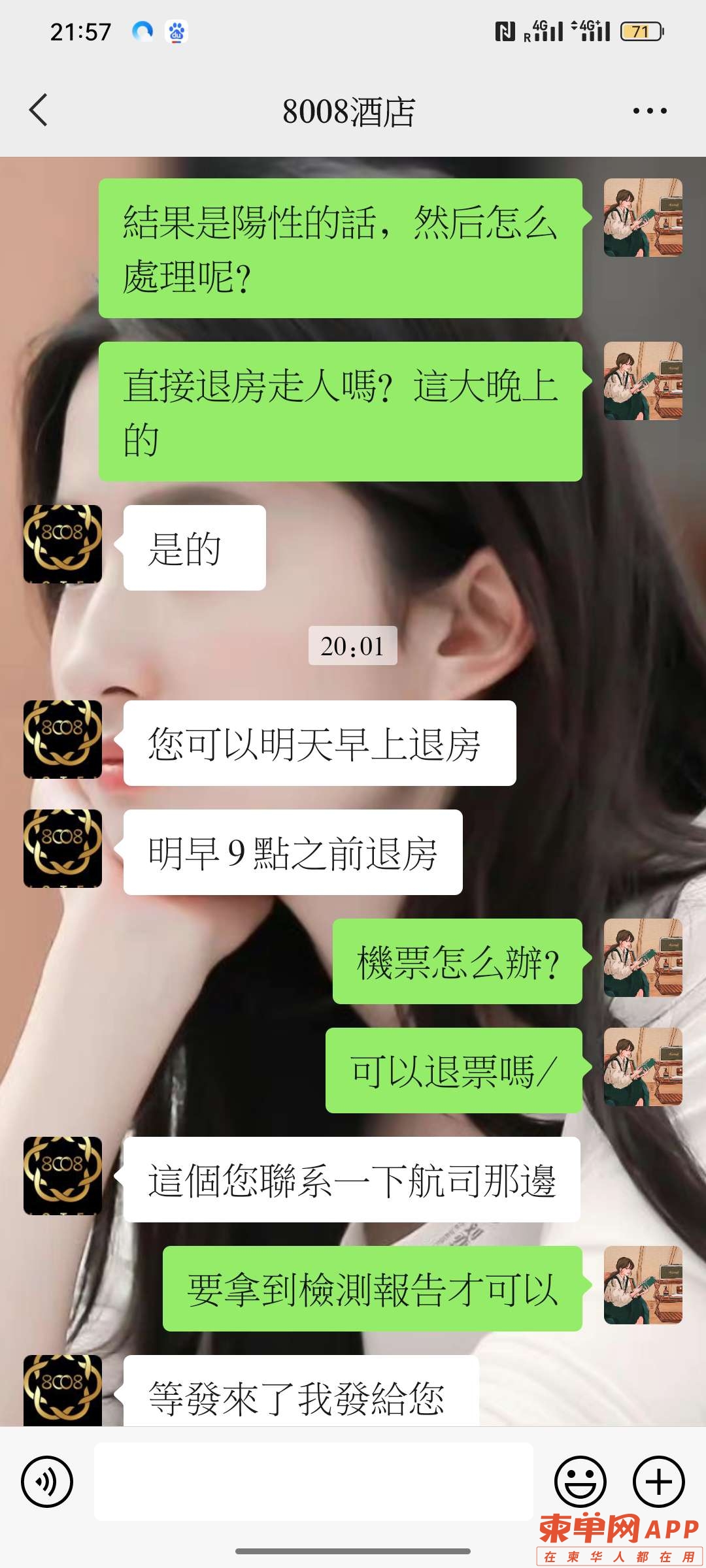This screenshot has height=1568, width=706.
Task: Focus the message text field
Action: pos(314,1482)
